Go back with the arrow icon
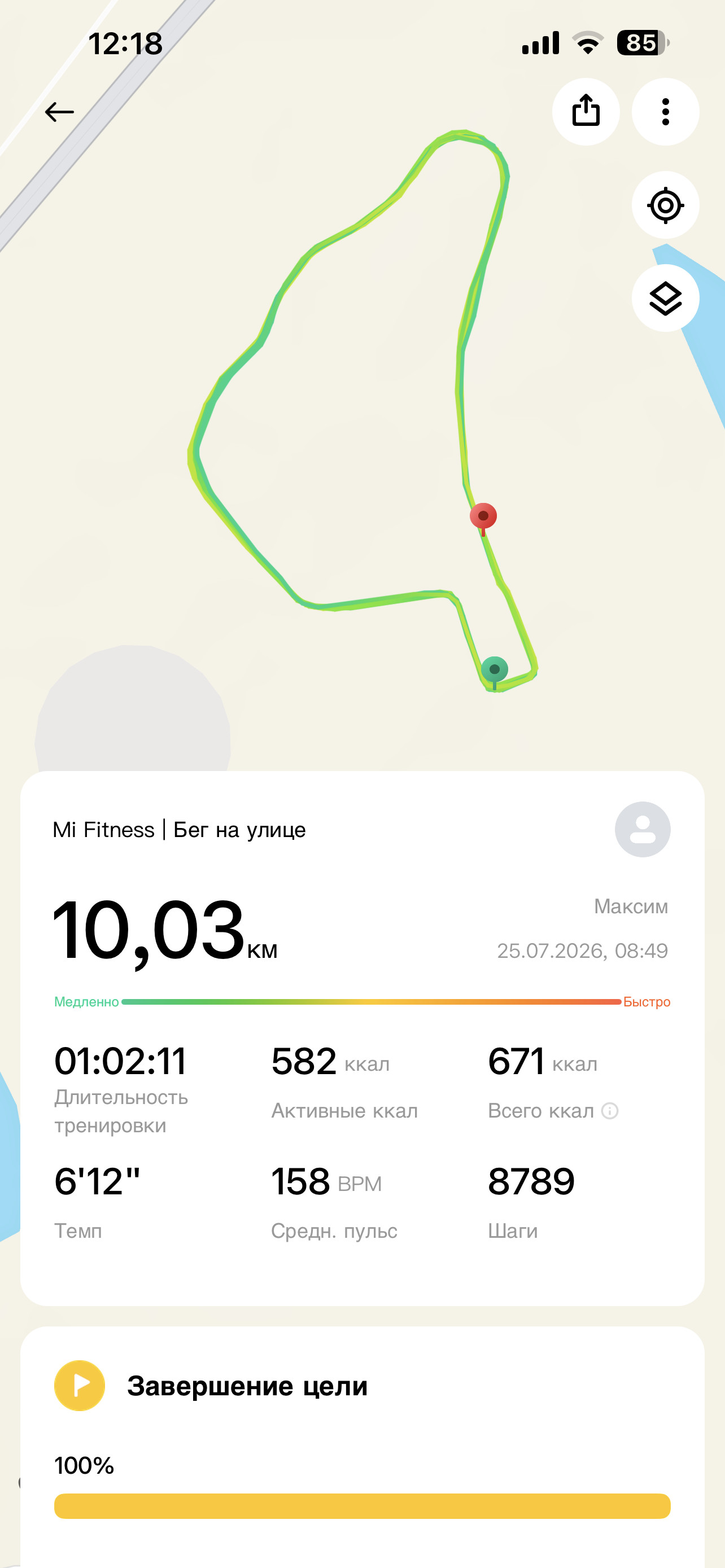This screenshot has height=1568, width=725. [59, 112]
